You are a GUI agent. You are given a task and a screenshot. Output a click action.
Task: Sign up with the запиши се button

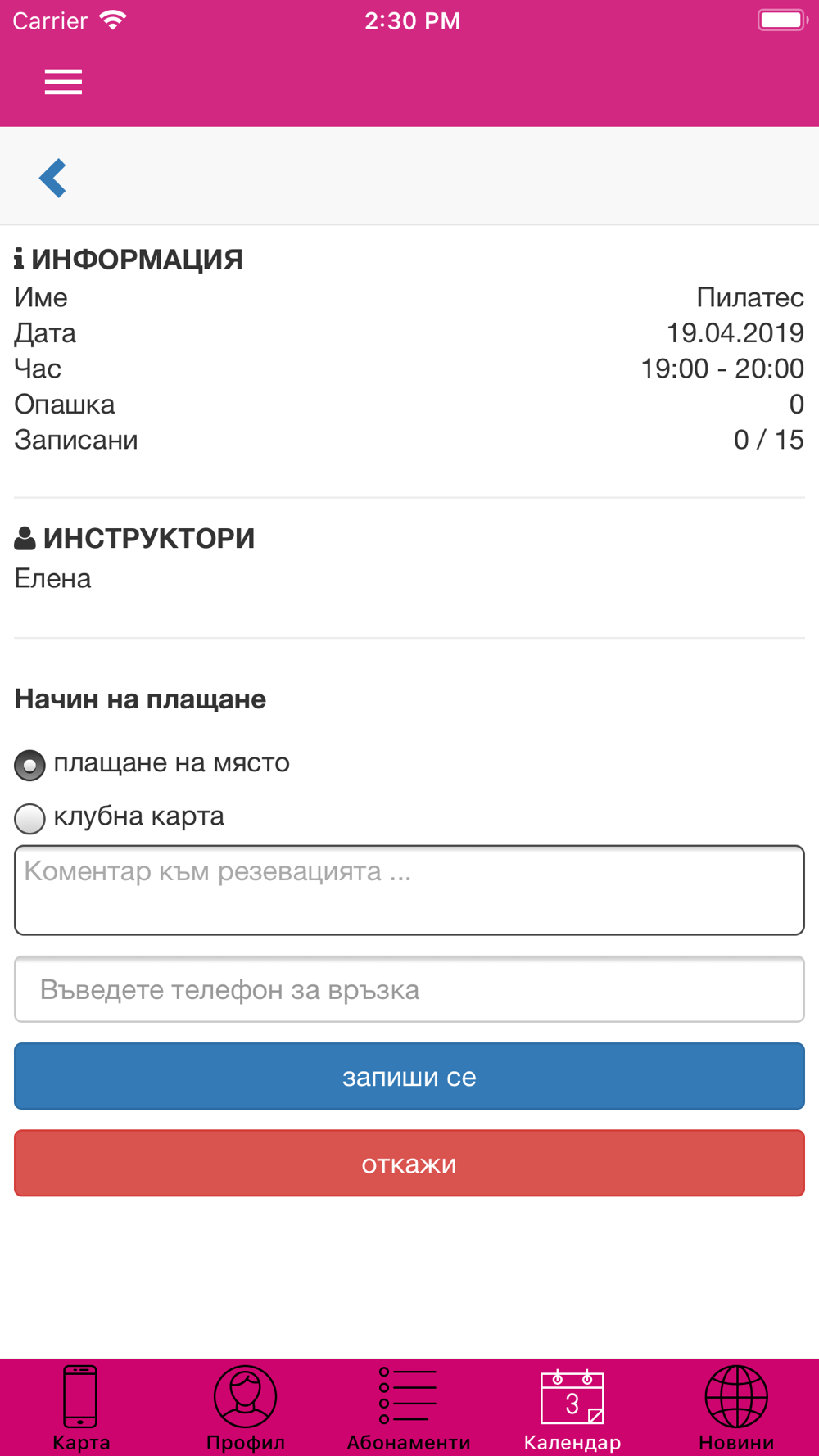[x=409, y=1076]
